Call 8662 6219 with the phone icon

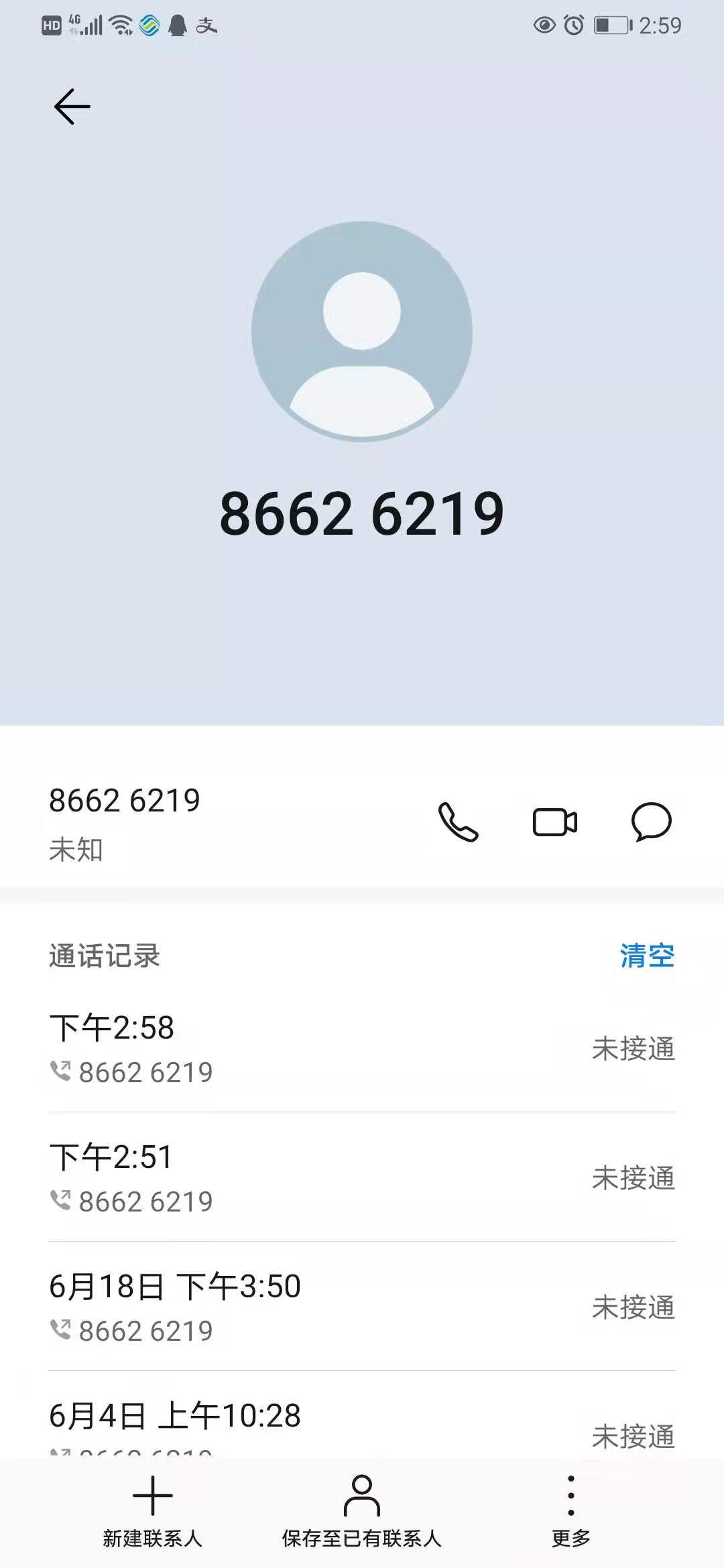pos(458,822)
